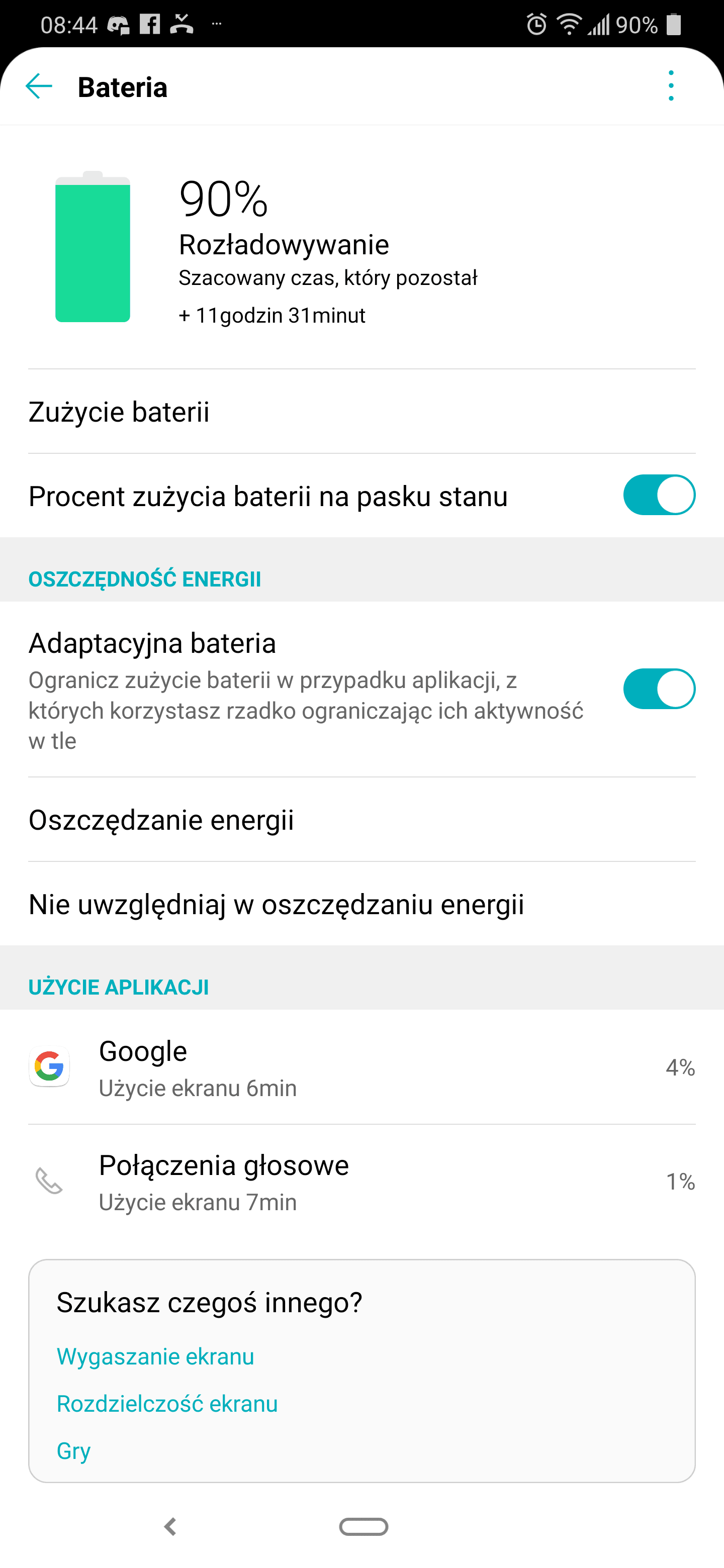
Task: Tap the system back button
Action: pos(170,1526)
